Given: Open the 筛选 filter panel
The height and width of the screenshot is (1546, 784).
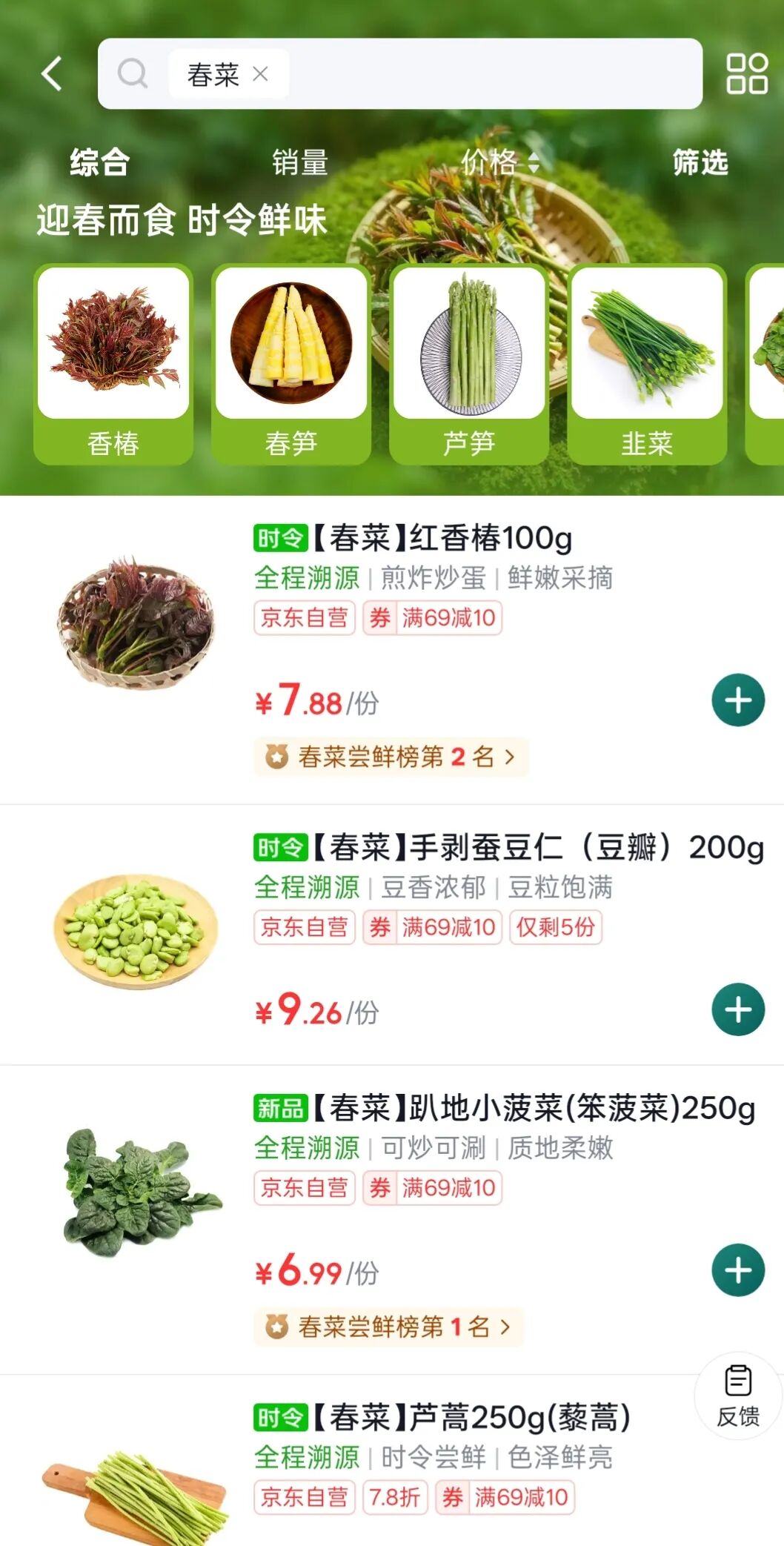Looking at the screenshot, I should tap(700, 162).
